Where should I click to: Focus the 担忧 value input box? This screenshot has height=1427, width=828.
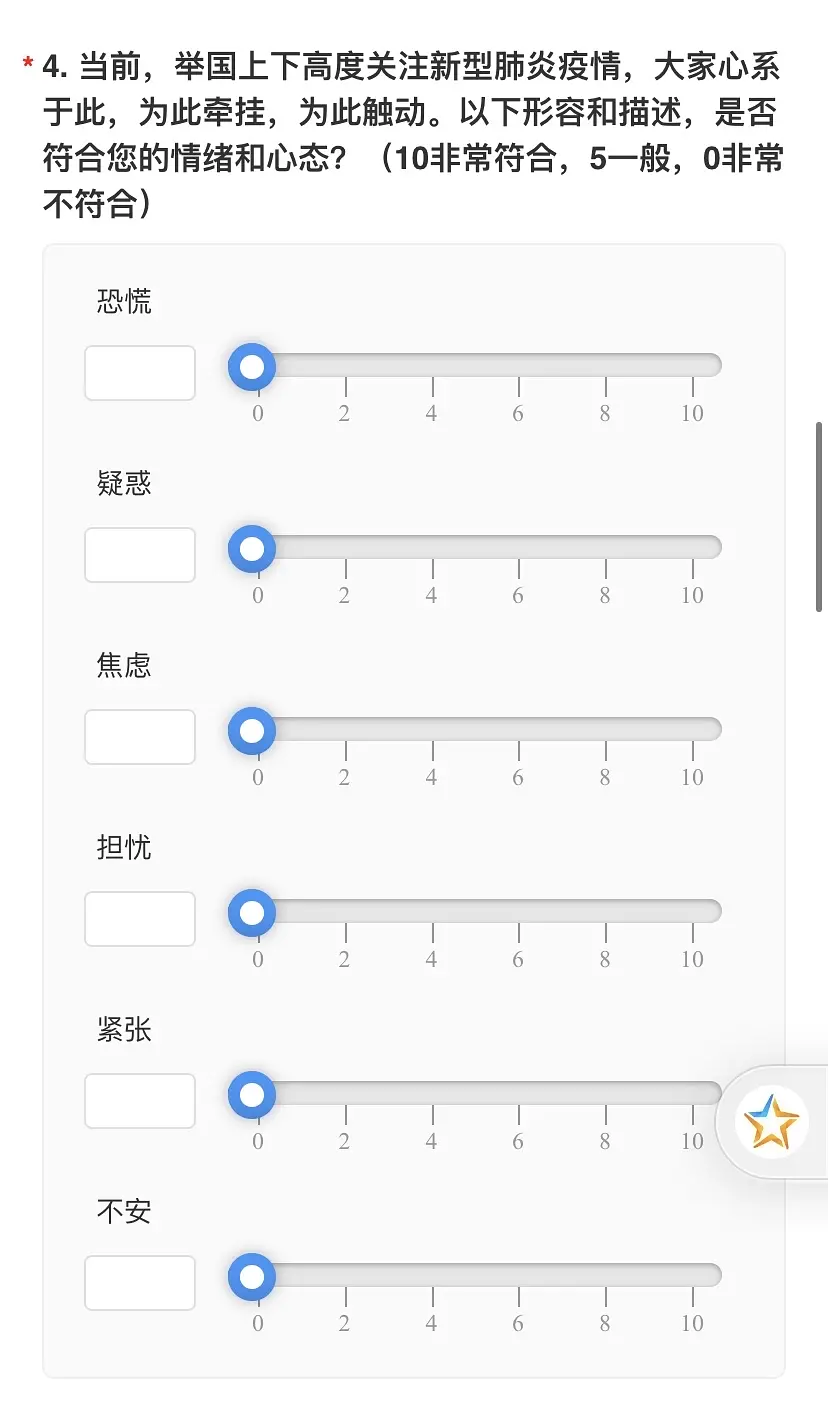tap(140, 919)
